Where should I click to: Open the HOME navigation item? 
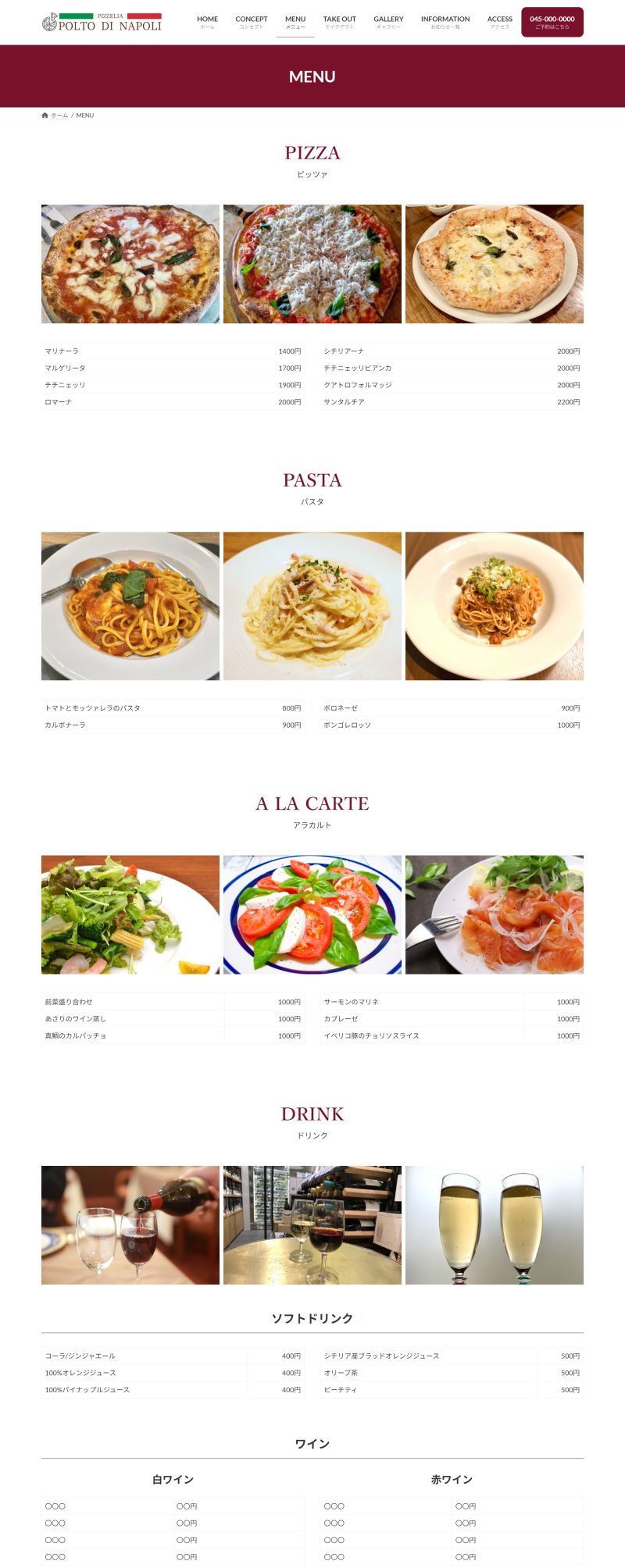(207, 23)
